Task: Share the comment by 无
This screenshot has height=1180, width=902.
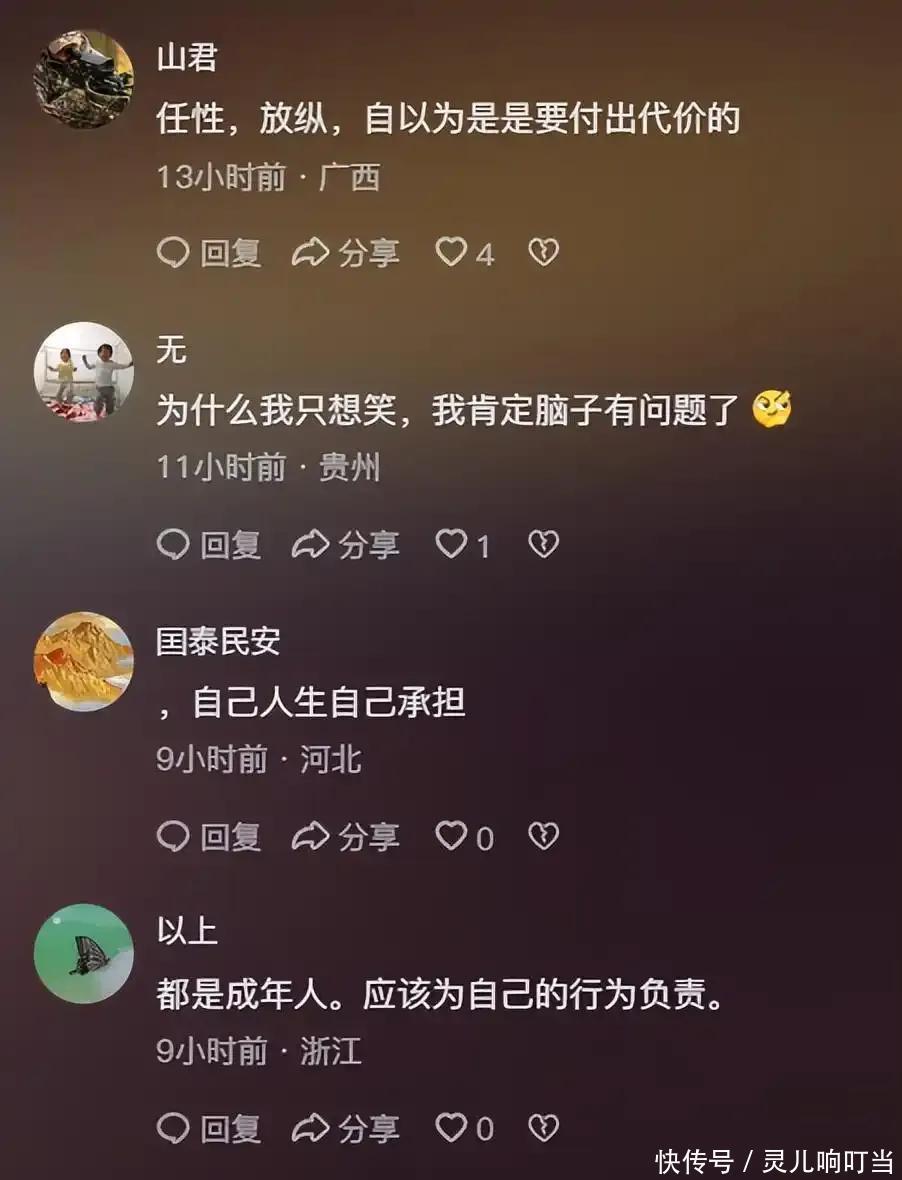Action: 345,545
